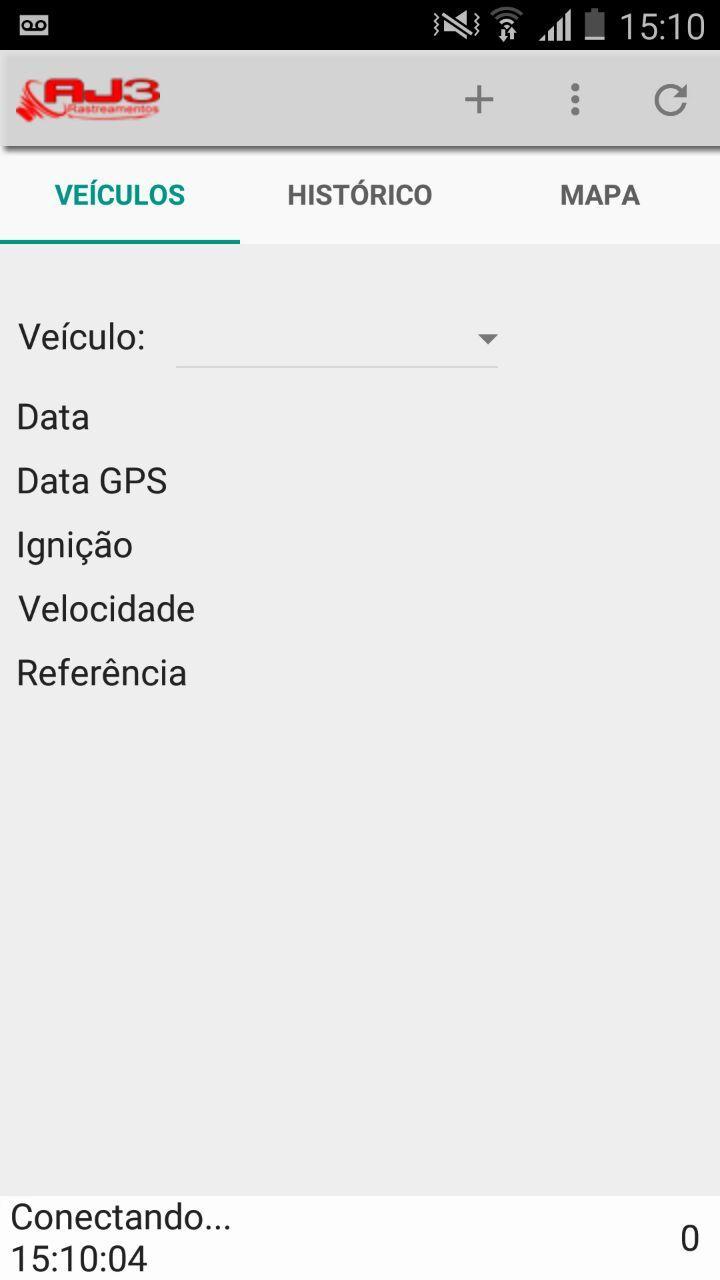Image resolution: width=720 pixels, height=1280 pixels.
Task: Open the MAPA tab
Action: point(599,195)
